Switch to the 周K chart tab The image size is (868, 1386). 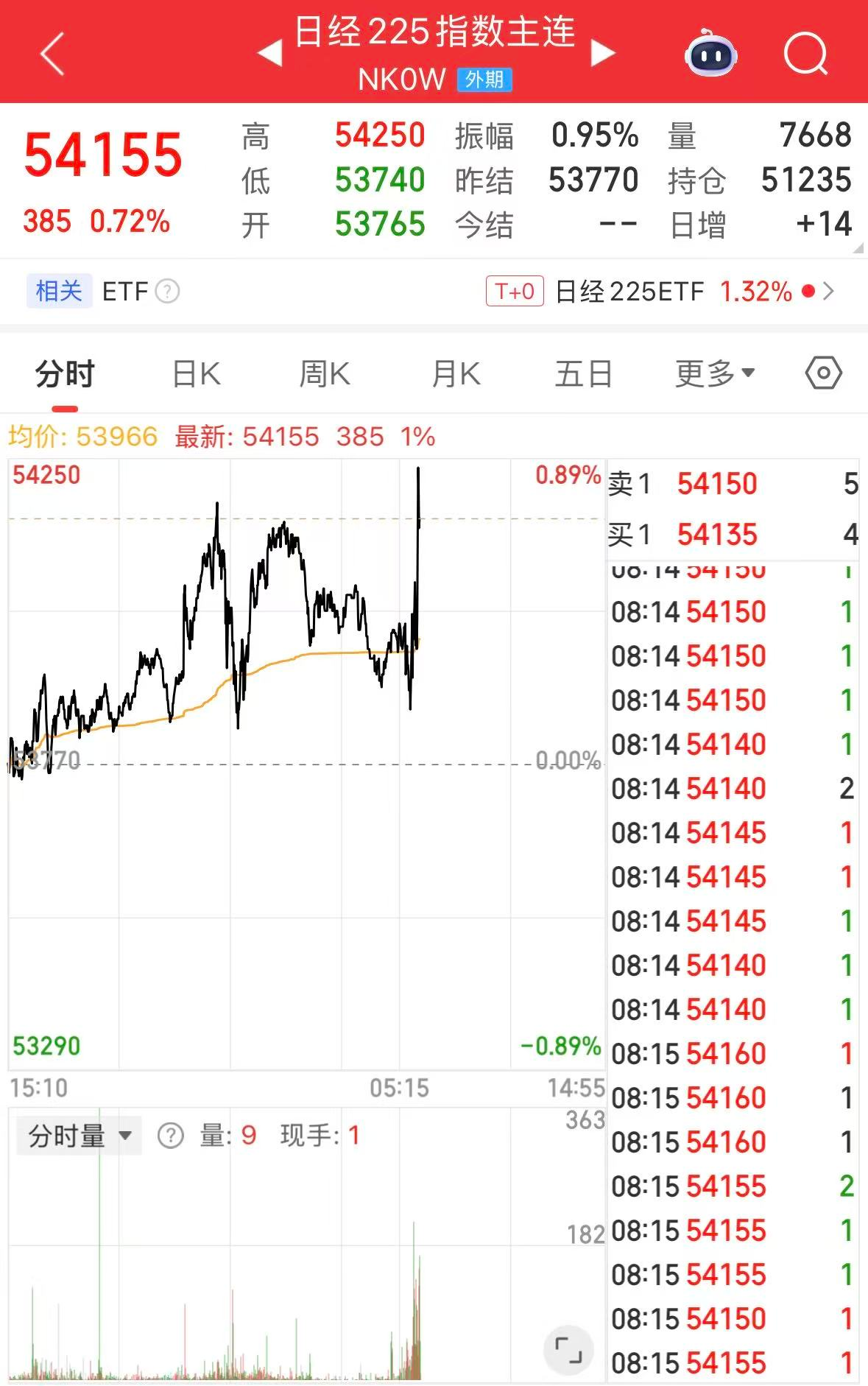[x=324, y=374]
